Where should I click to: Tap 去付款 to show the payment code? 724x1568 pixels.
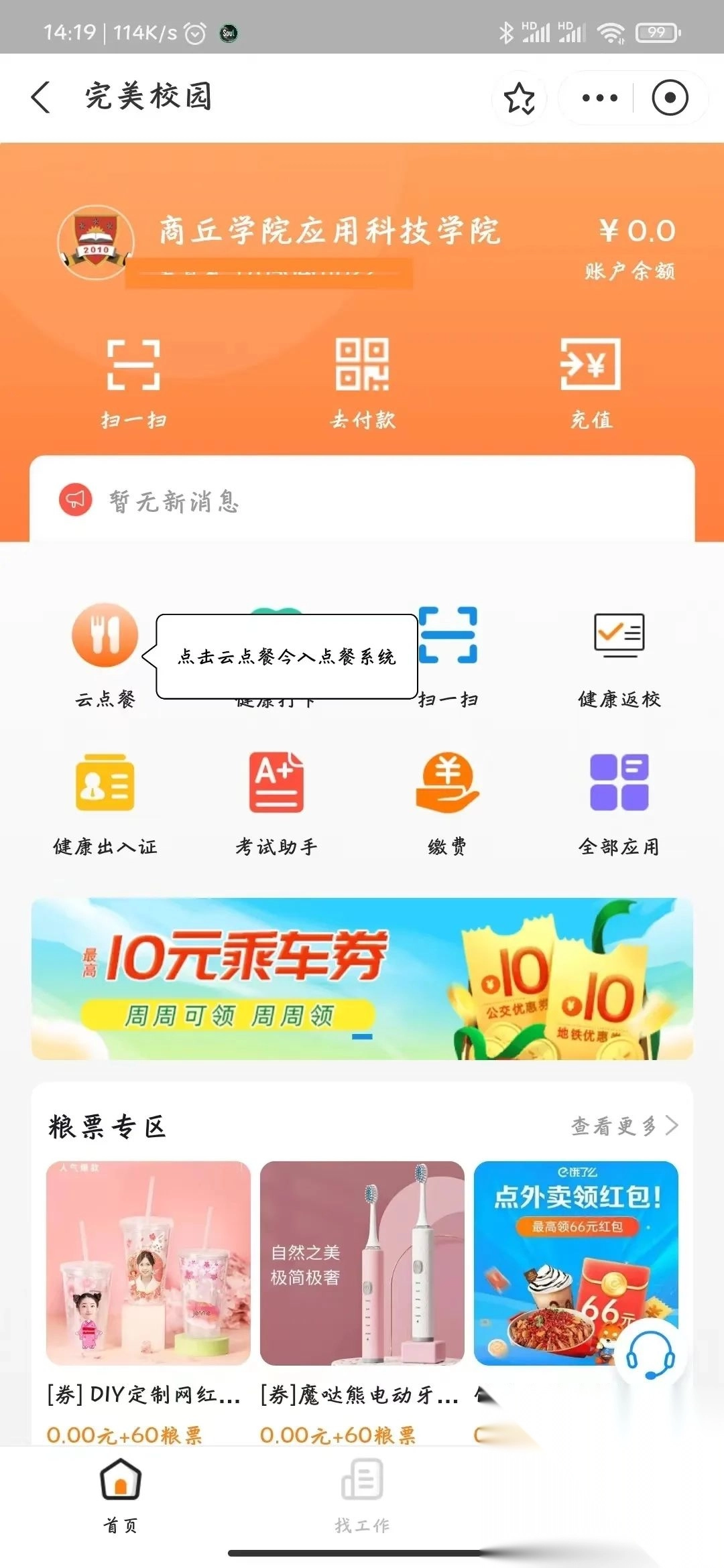pyautogui.click(x=363, y=382)
